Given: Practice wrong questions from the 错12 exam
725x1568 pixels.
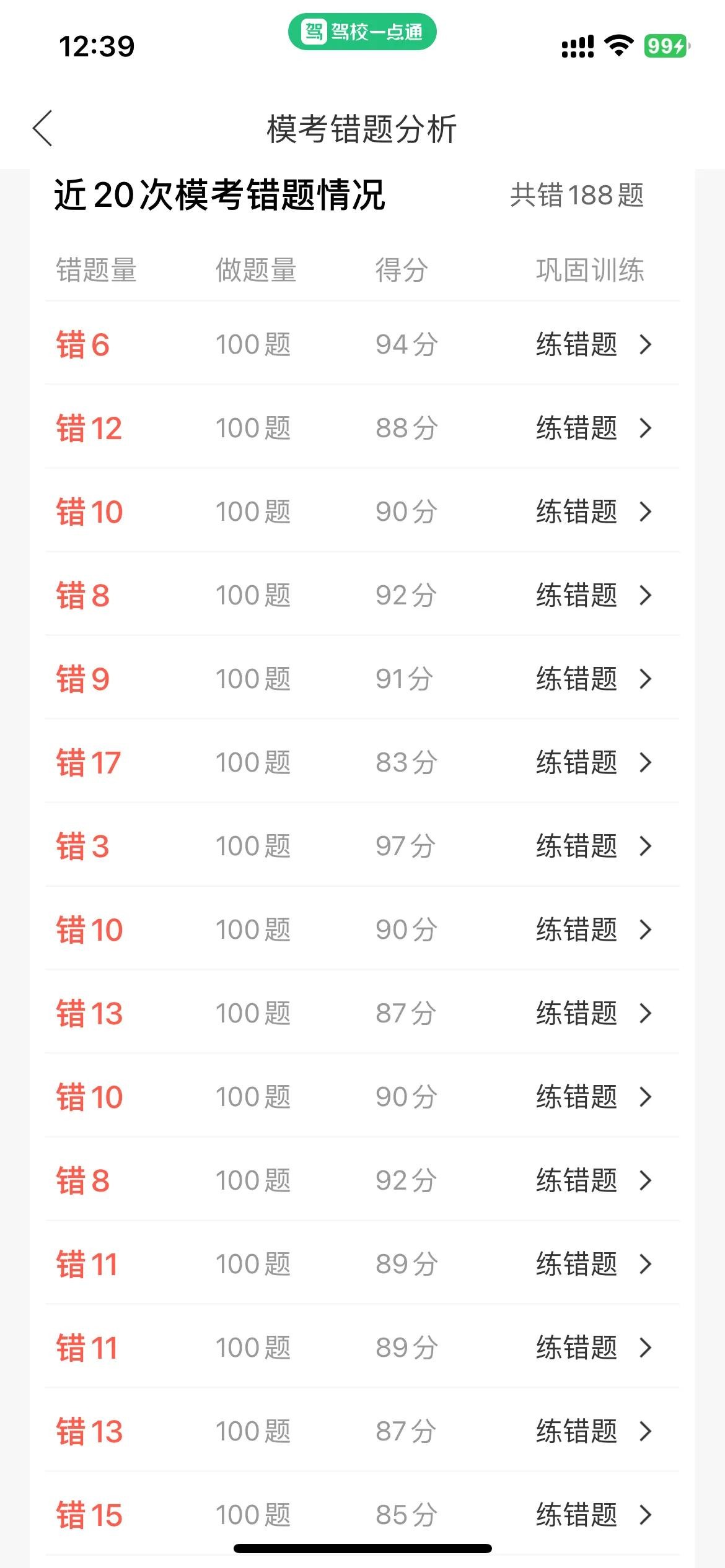Looking at the screenshot, I should point(593,428).
